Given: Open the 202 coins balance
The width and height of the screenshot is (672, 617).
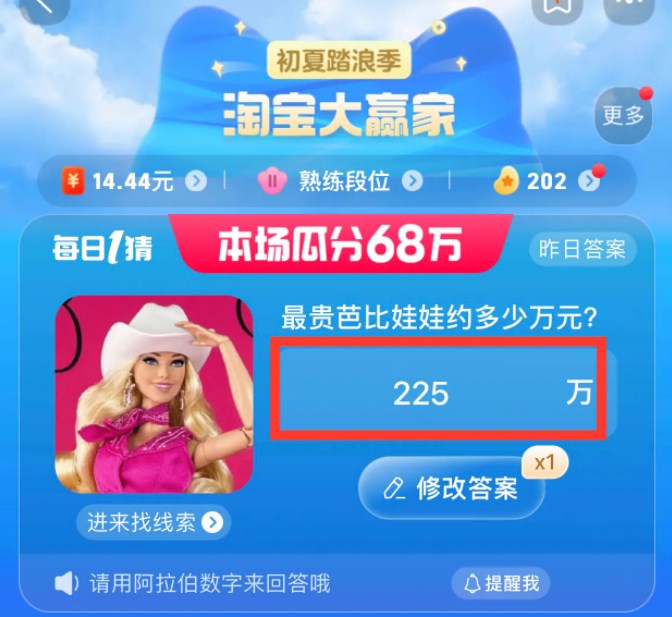Looking at the screenshot, I should [546, 181].
